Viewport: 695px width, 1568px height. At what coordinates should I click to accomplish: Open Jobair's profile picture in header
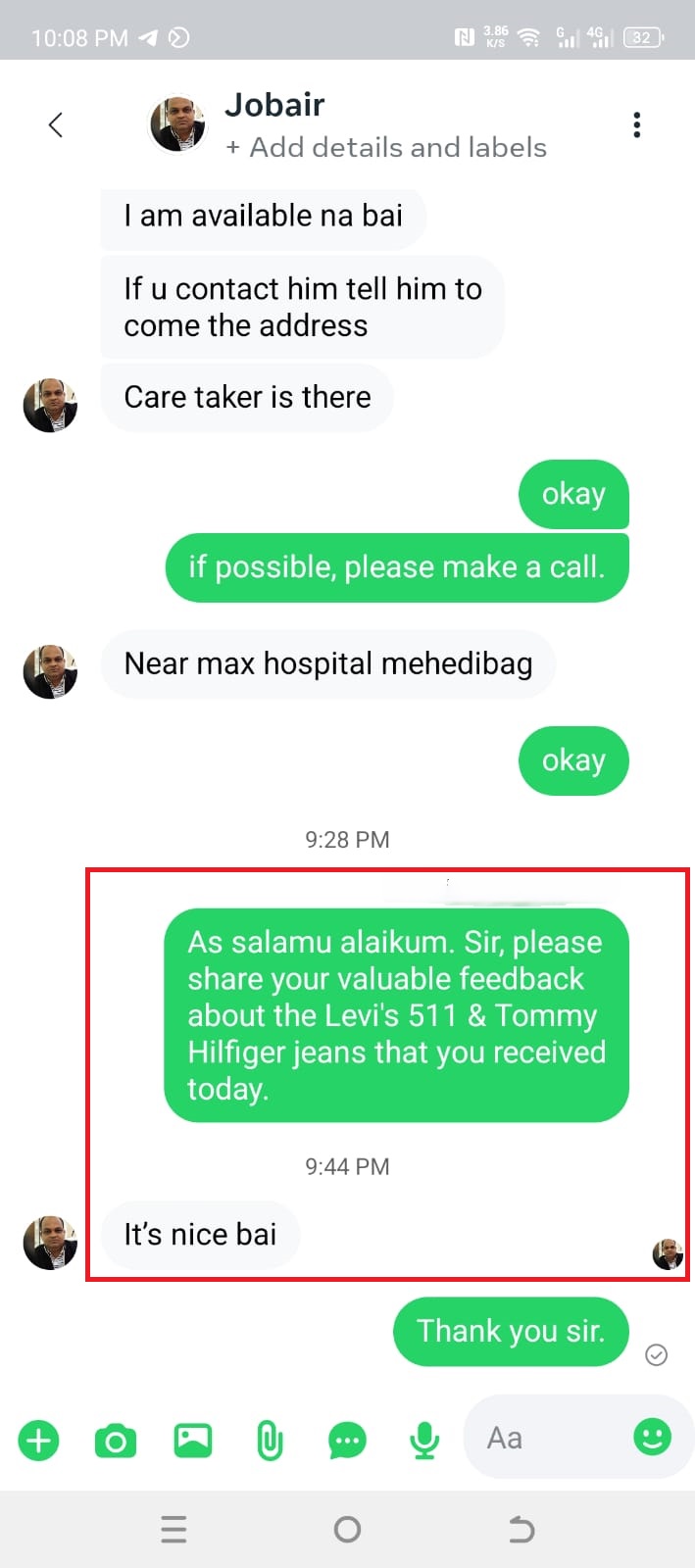(177, 124)
